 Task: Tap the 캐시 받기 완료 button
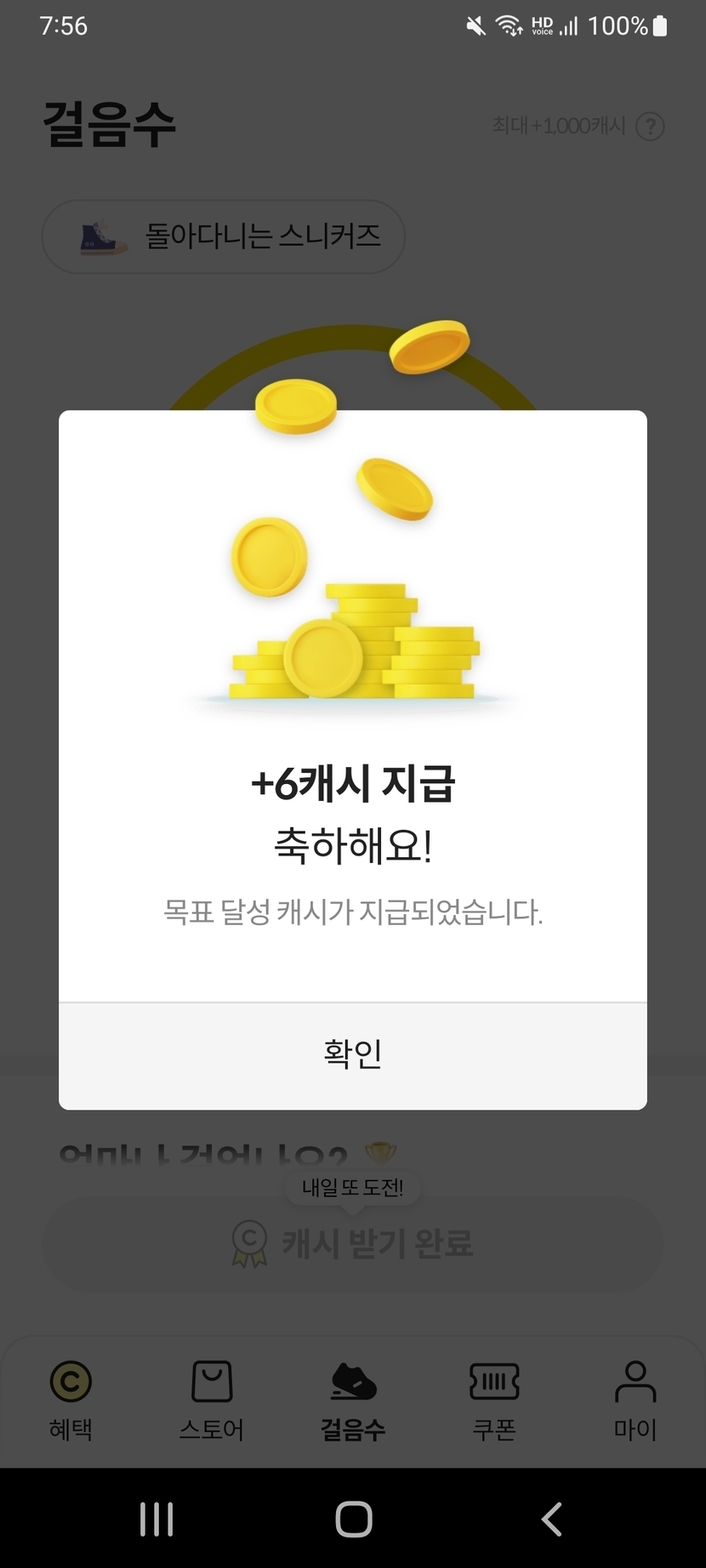point(353,1244)
